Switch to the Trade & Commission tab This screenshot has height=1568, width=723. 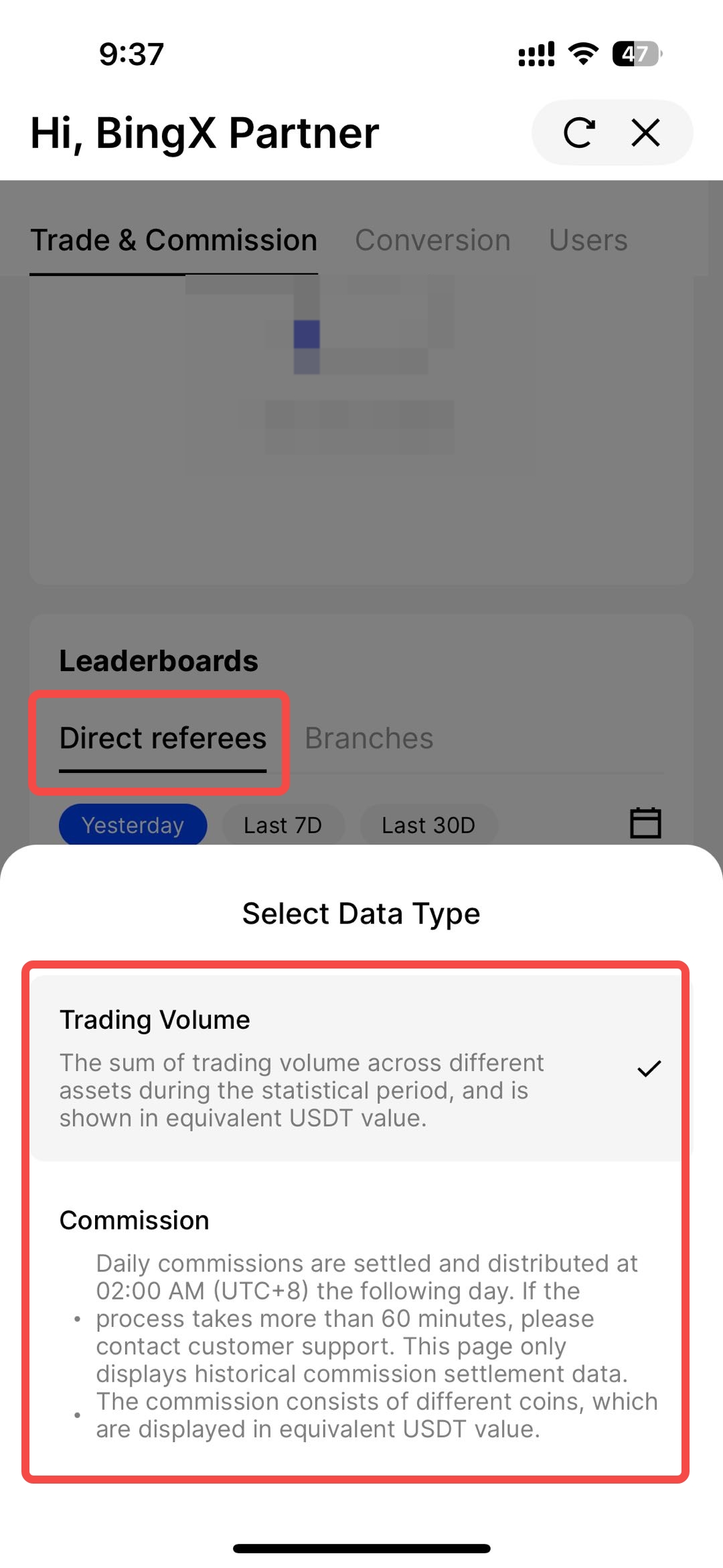click(x=173, y=240)
